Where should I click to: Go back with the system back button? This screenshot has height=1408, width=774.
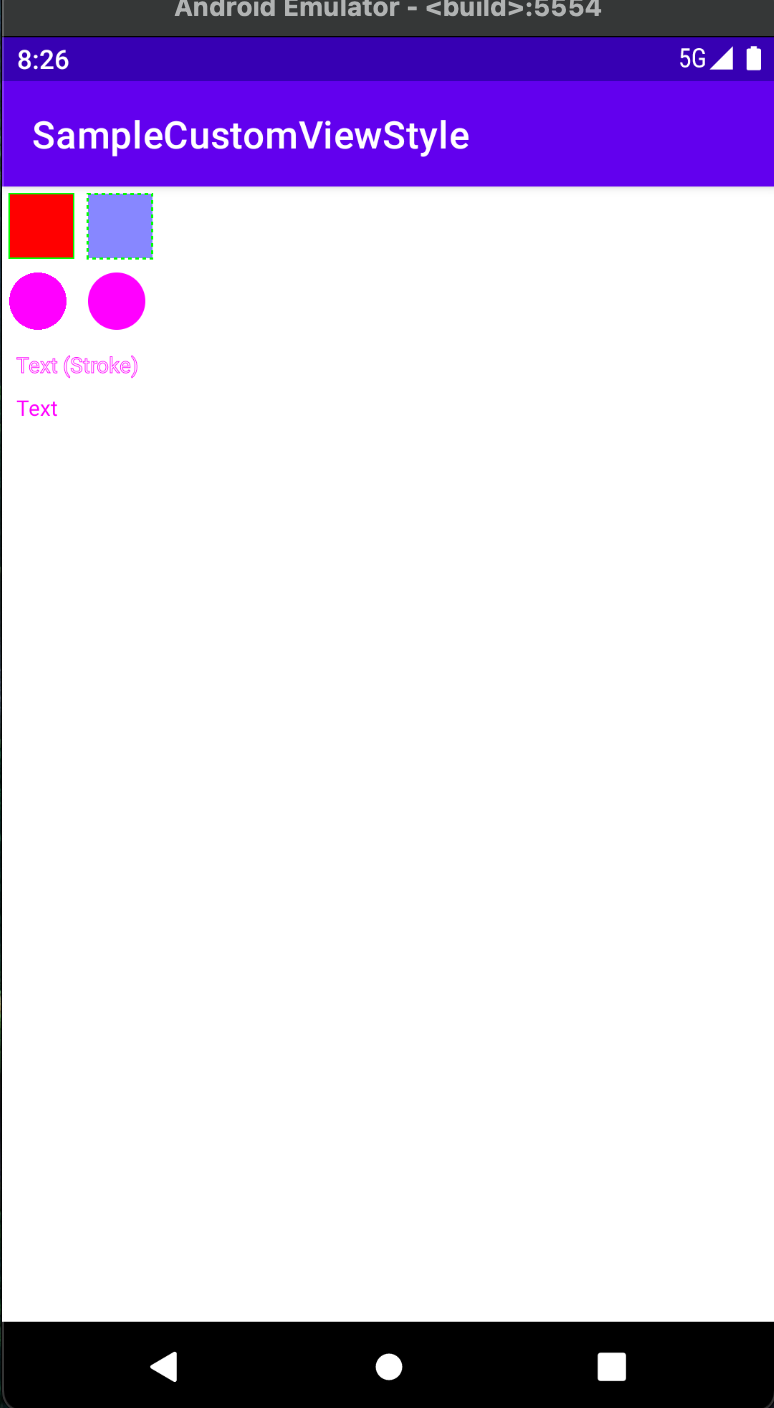(x=165, y=1366)
